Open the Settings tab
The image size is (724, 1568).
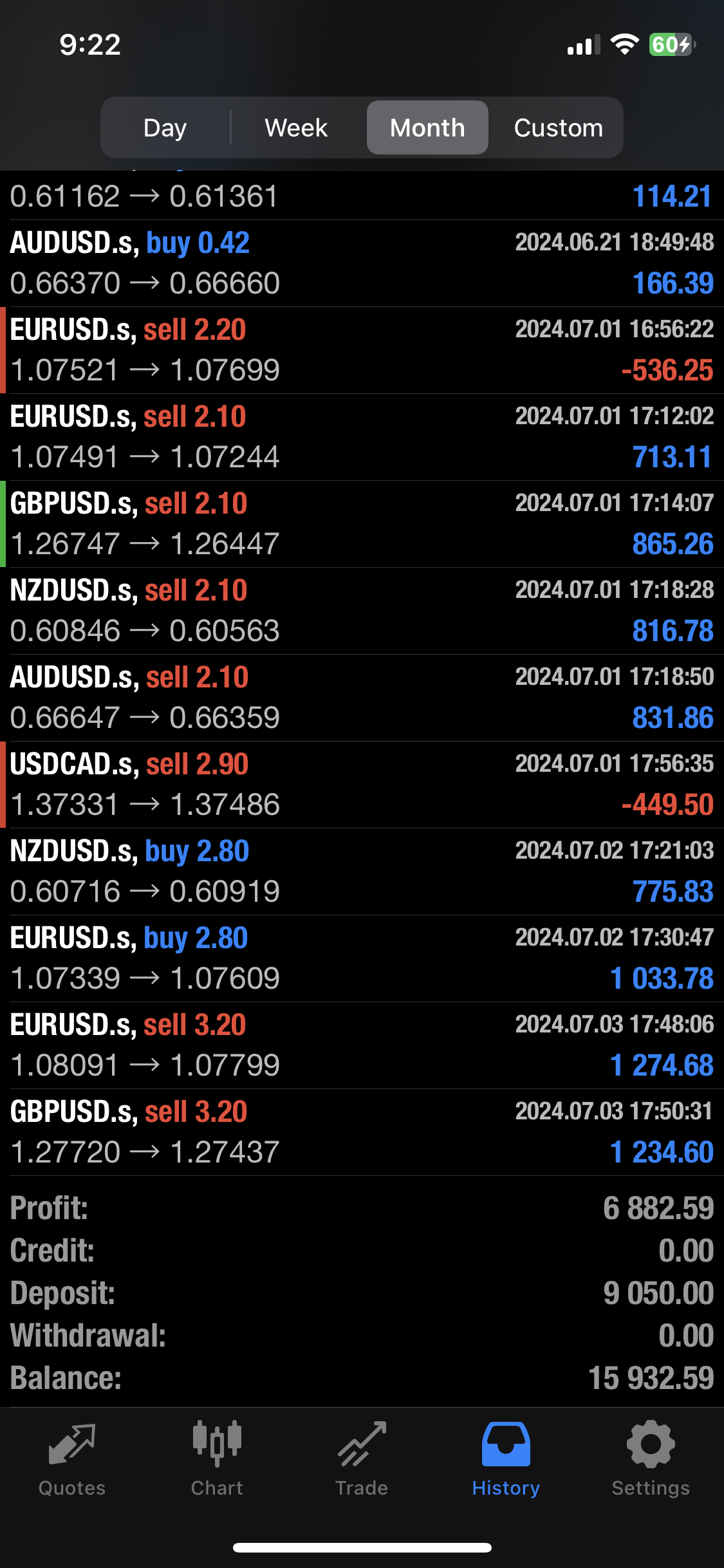coord(651,1459)
